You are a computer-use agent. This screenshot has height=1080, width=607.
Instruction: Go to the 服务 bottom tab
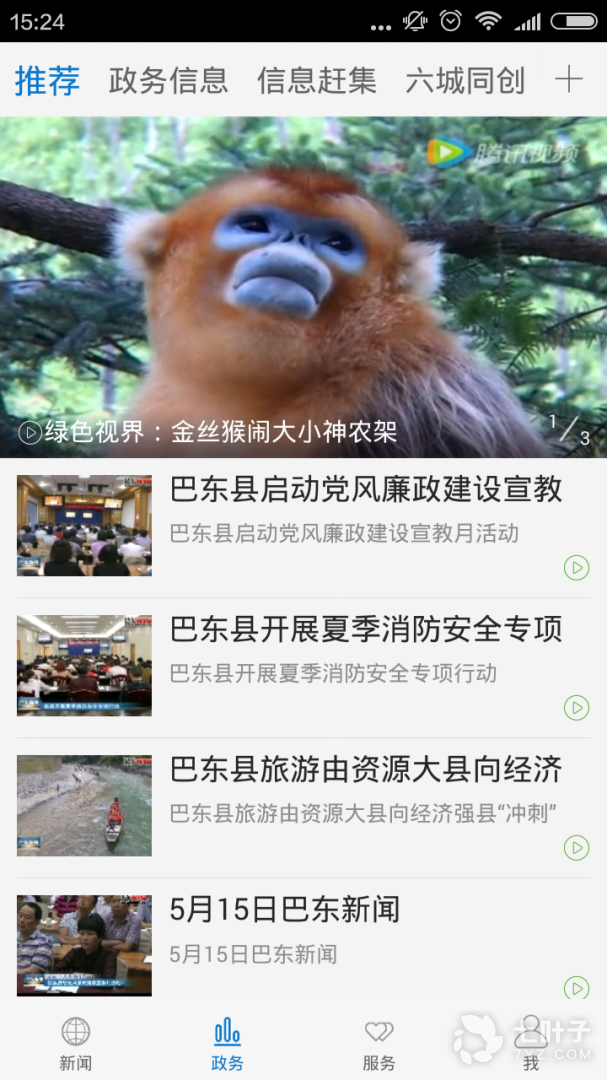point(379,1043)
